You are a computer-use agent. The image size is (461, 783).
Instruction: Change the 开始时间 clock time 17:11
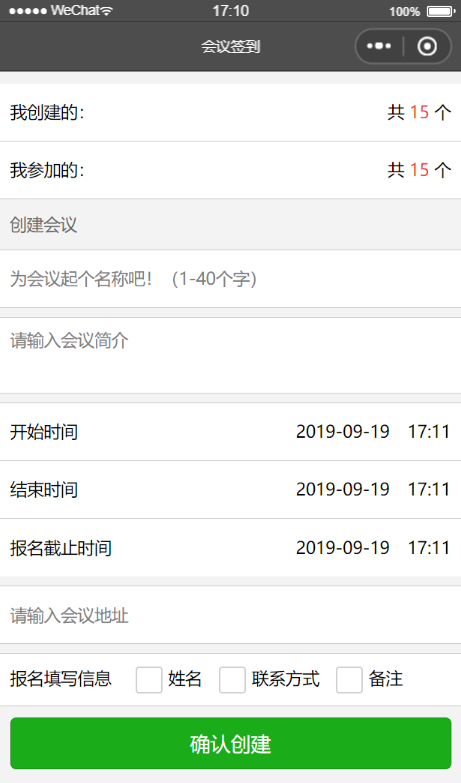[x=429, y=431]
